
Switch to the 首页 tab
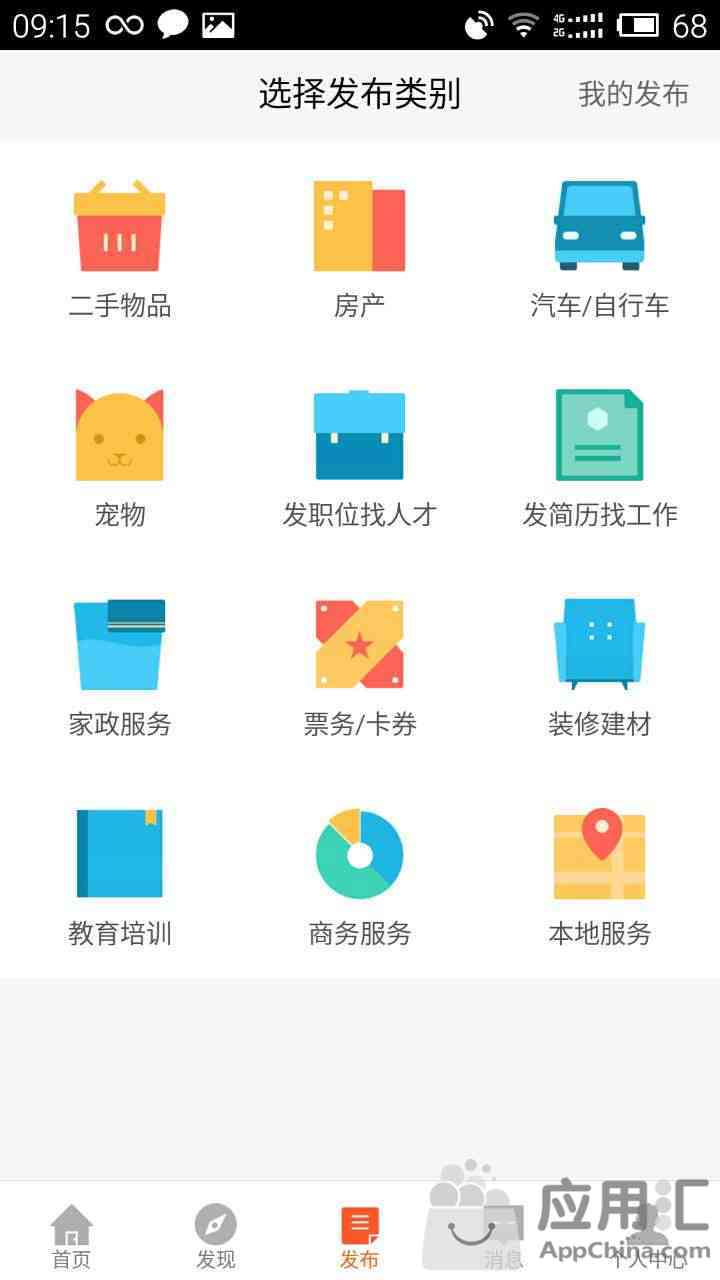click(72, 1236)
